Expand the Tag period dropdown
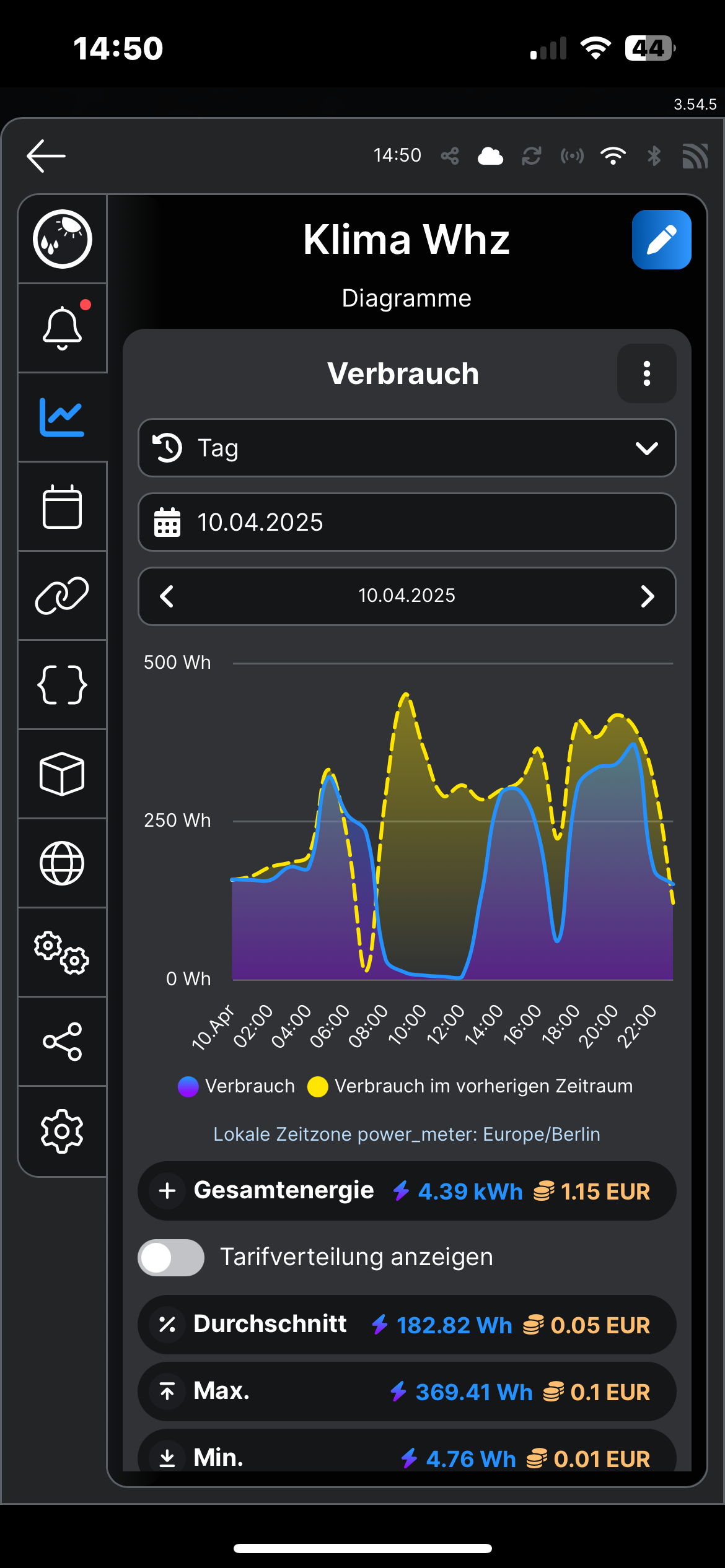The width and height of the screenshot is (725, 1568). click(x=406, y=448)
